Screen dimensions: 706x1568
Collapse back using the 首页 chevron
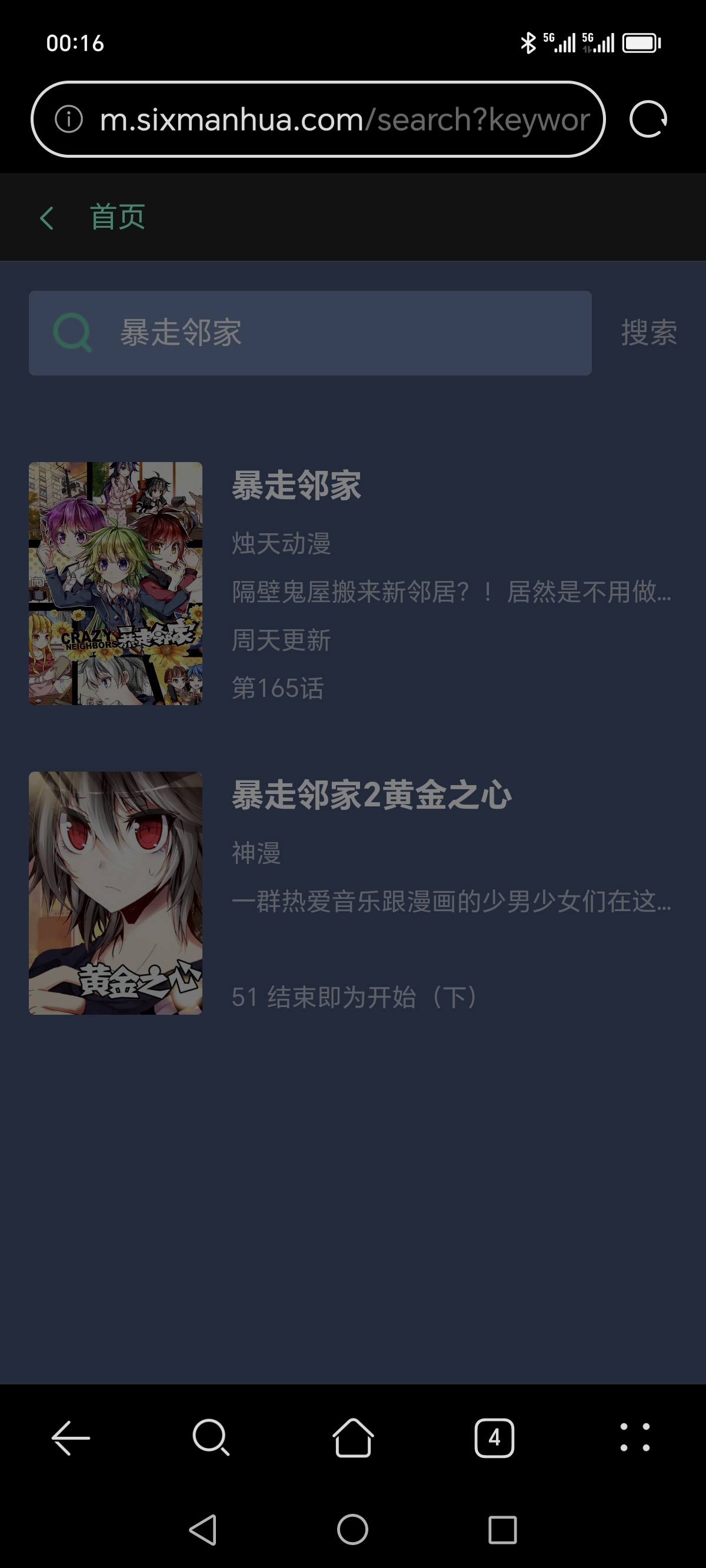[46, 217]
